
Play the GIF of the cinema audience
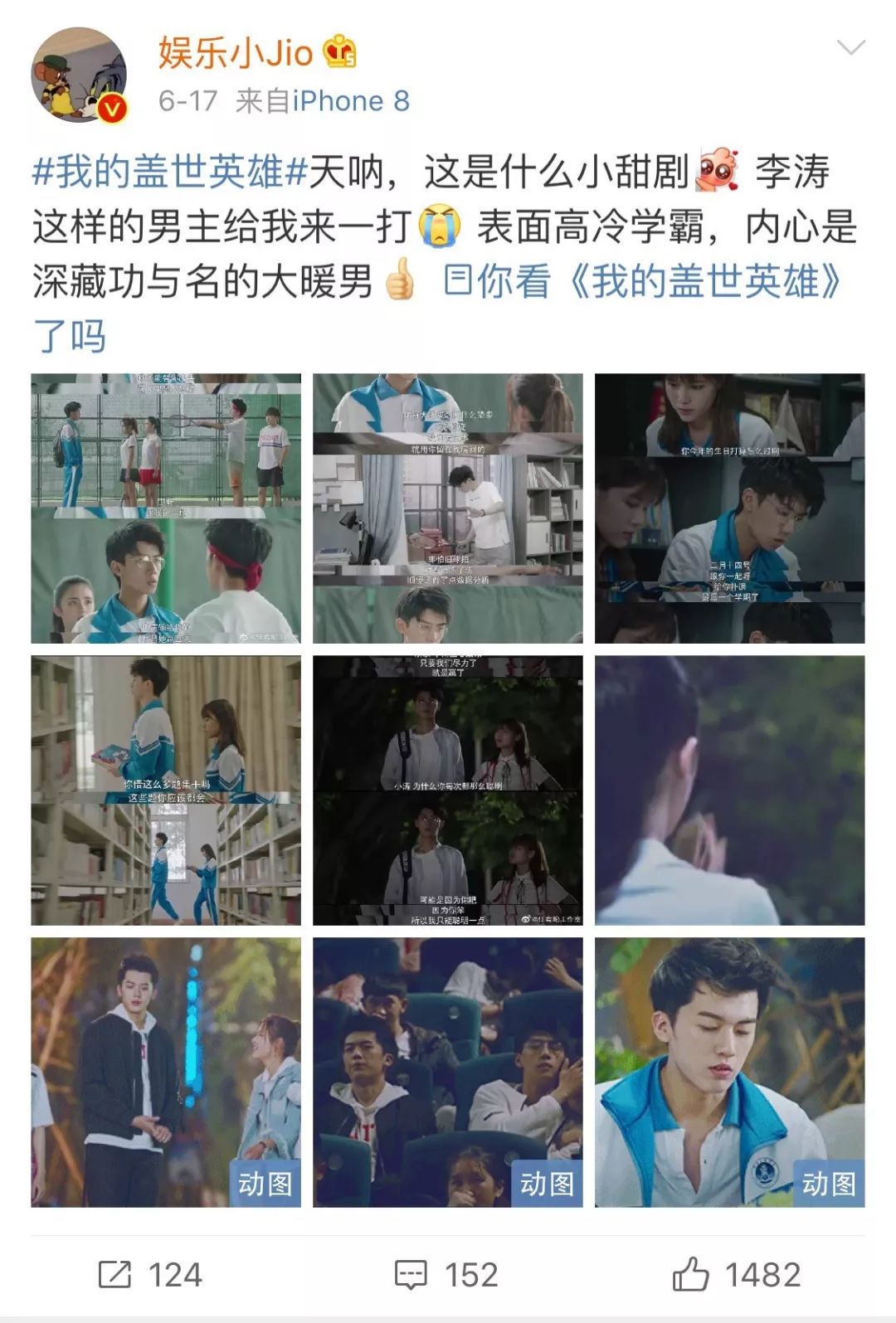[448, 1073]
